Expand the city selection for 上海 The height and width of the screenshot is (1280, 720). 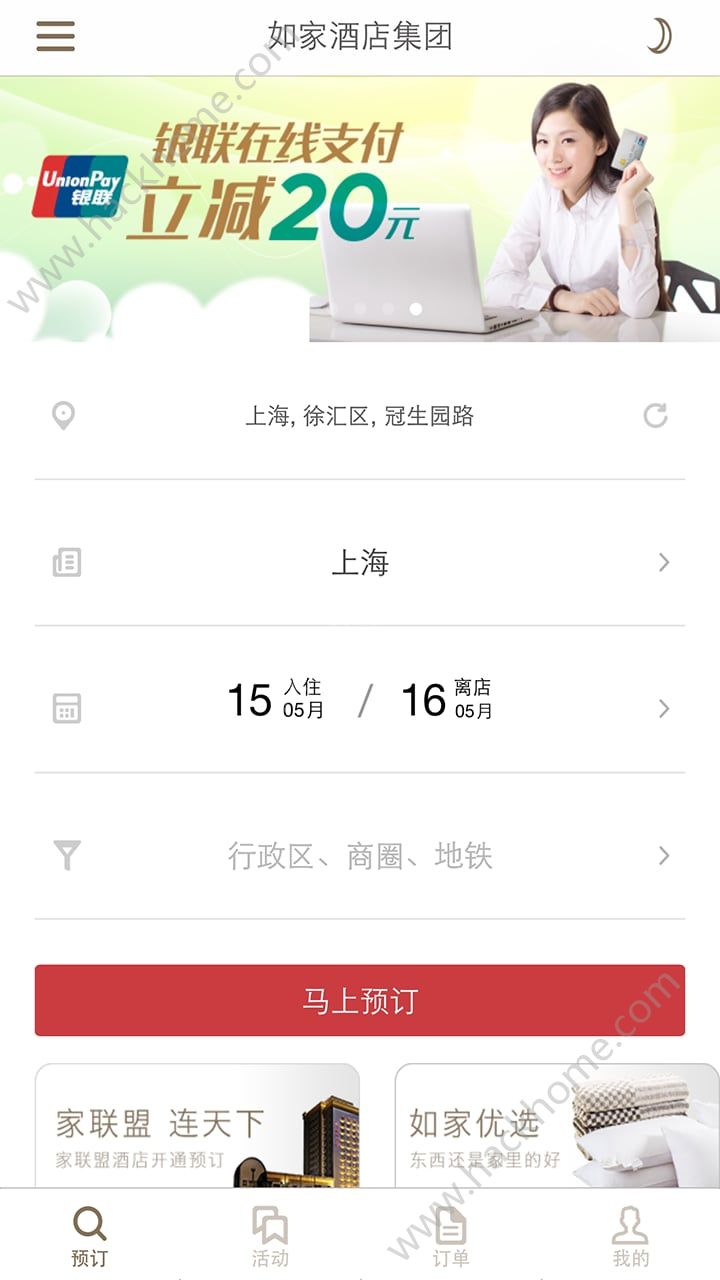(x=360, y=562)
